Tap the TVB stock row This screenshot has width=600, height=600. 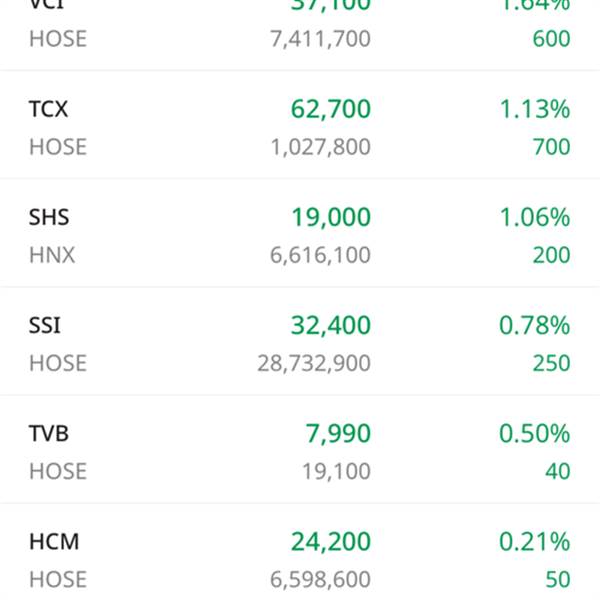(x=300, y=451)
